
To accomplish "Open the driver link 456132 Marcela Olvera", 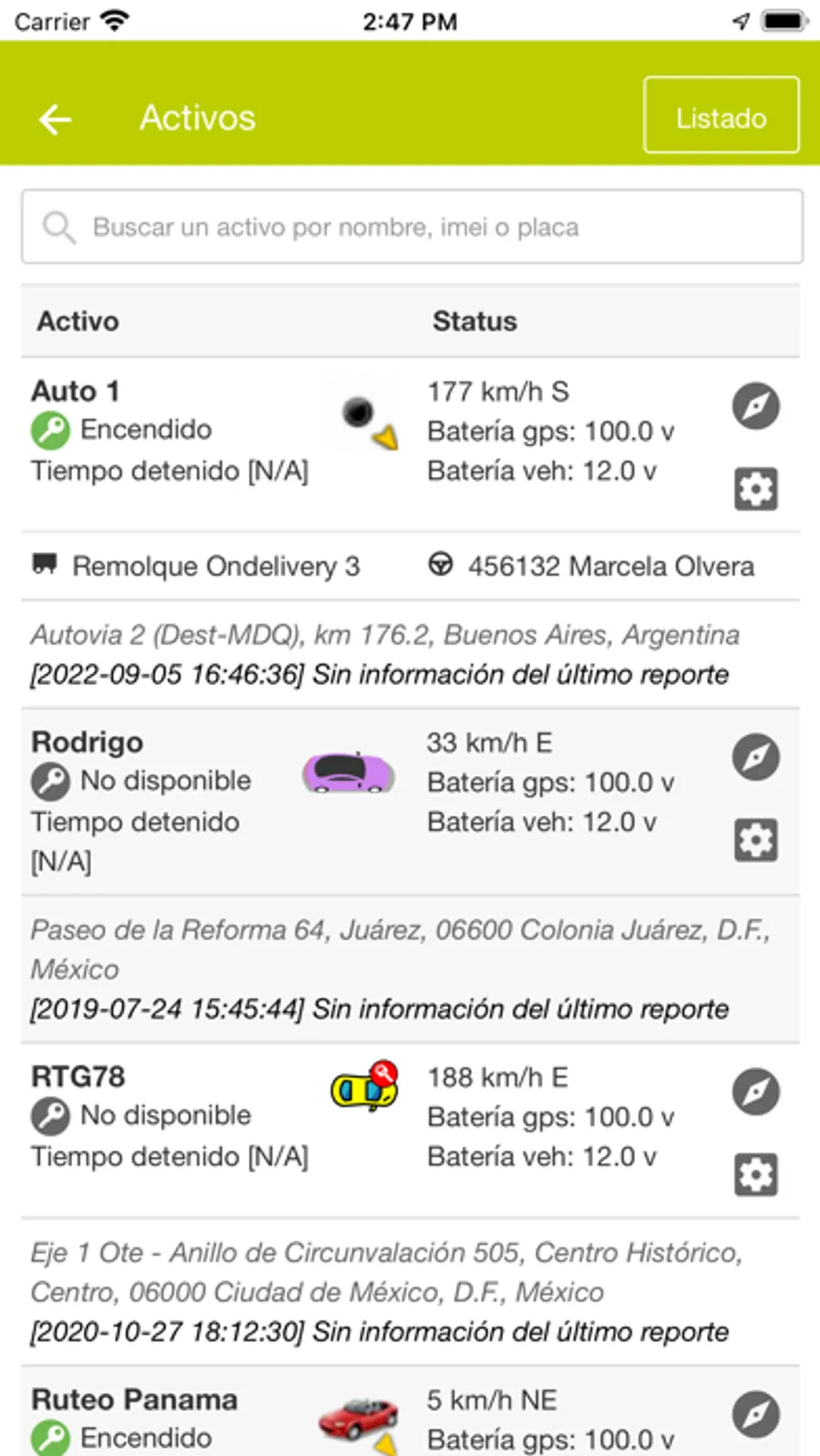I will pos(611,565).
